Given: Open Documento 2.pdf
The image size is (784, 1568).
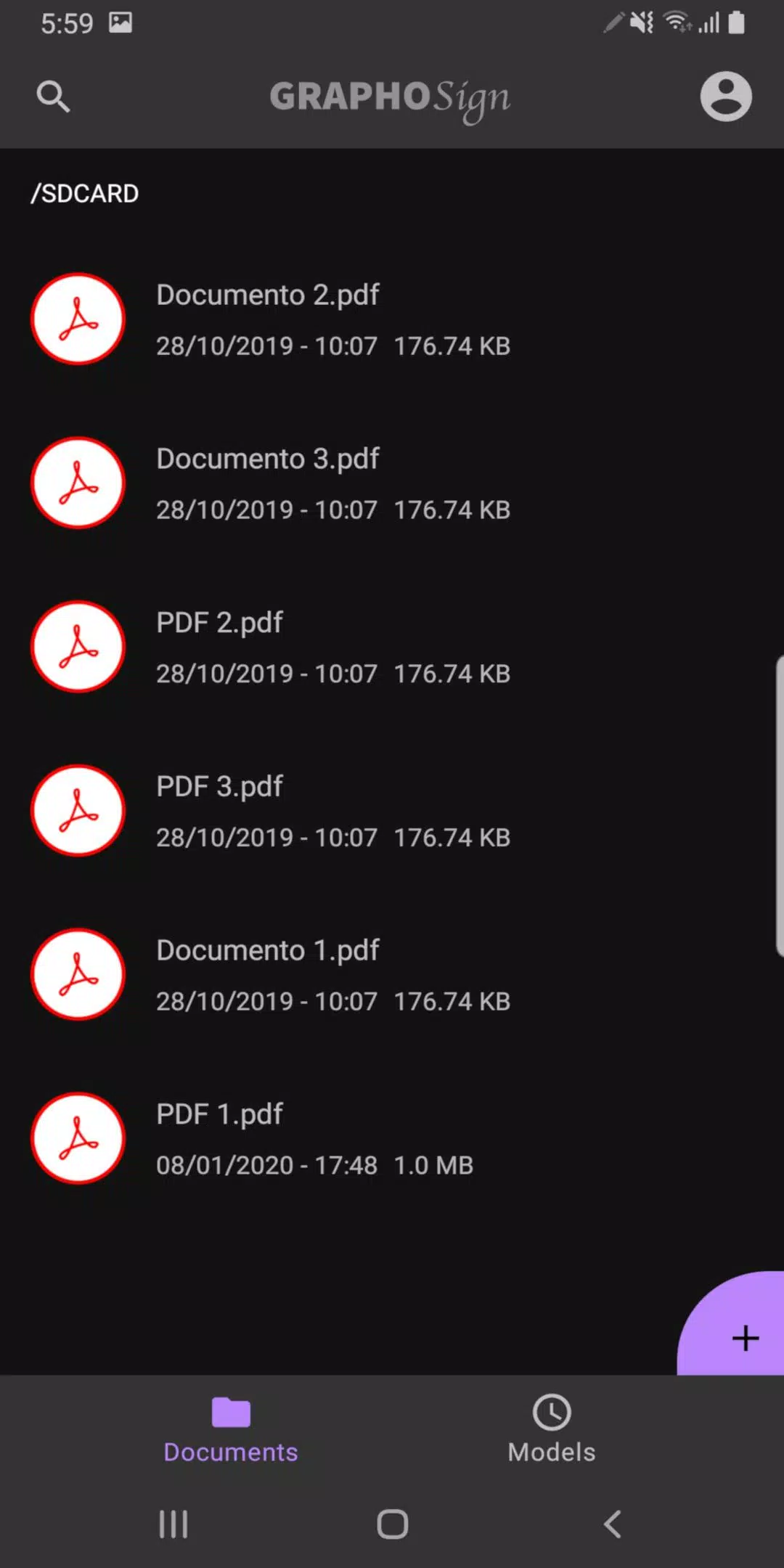Looking at the screenshot, I should coord(392,319).
